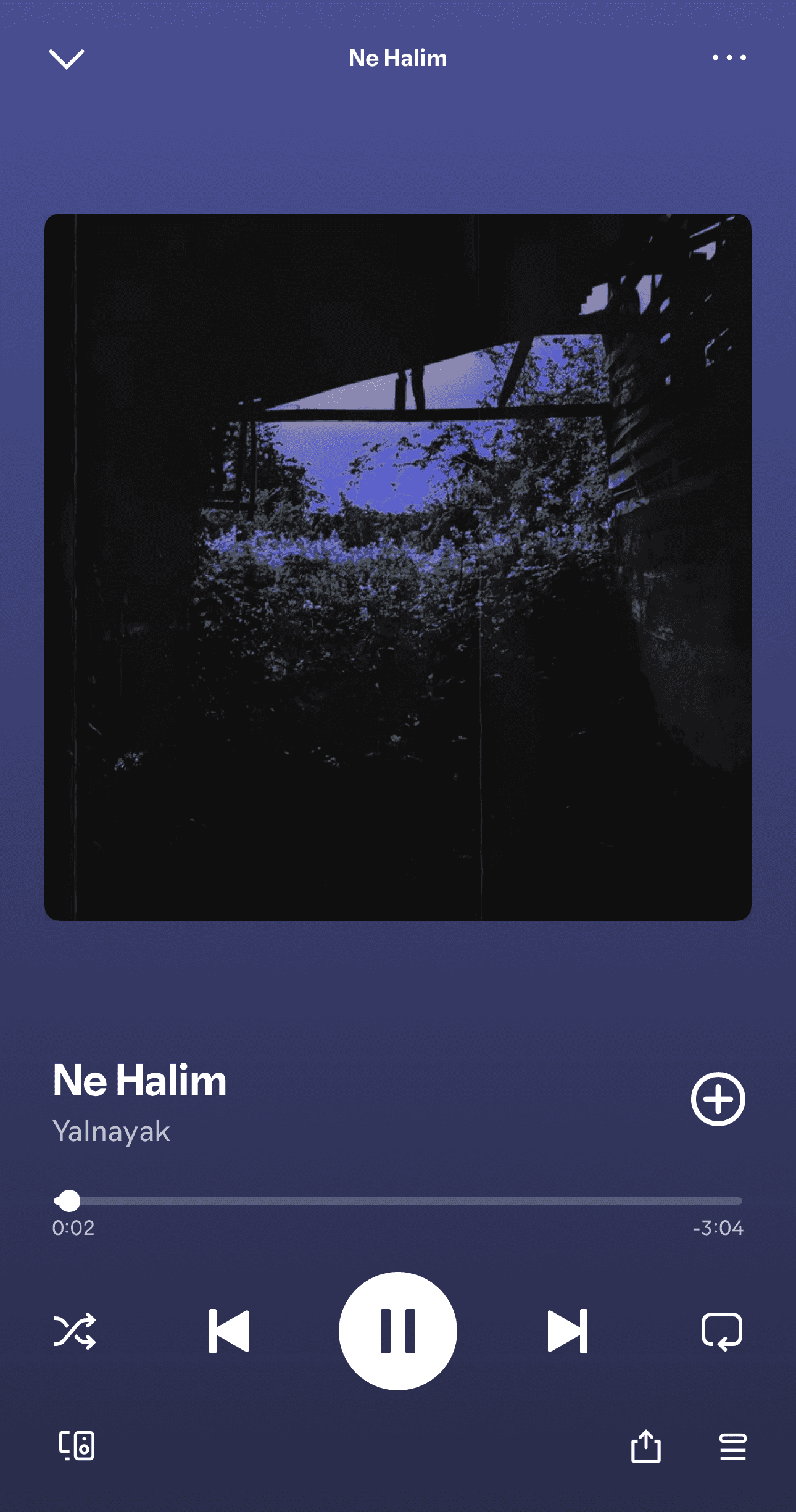
Task: Share this song
Action: 645,1446
